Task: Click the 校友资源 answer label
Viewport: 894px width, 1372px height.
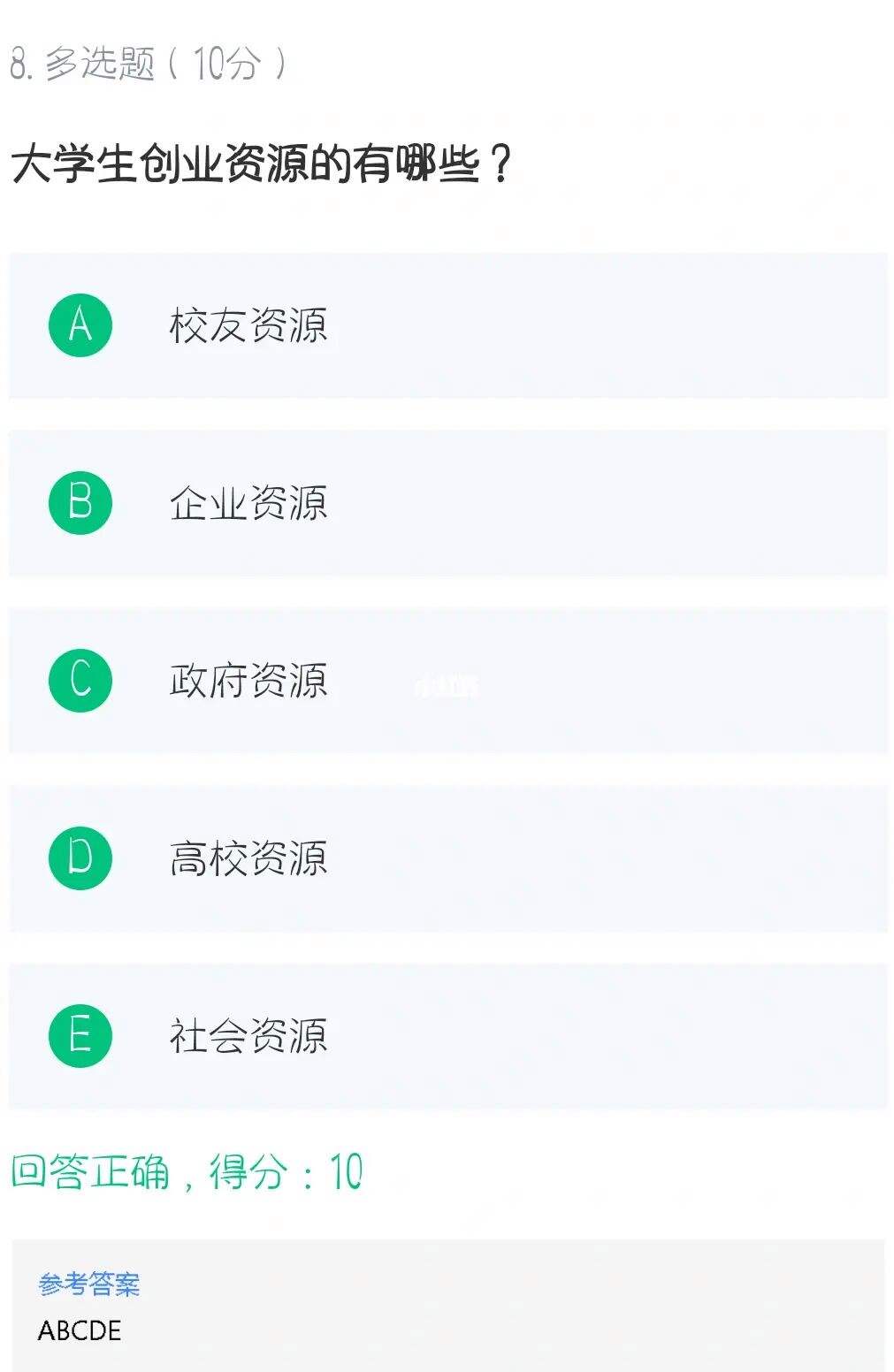Action: (250, 324)
